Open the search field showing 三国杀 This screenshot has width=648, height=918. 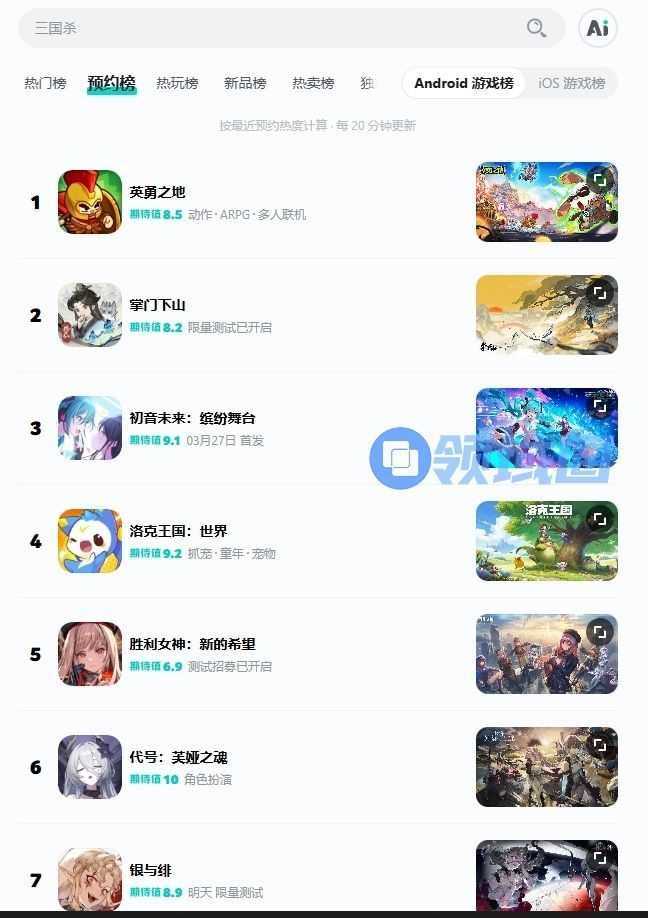pyautogui.click(x=270, y=28)
